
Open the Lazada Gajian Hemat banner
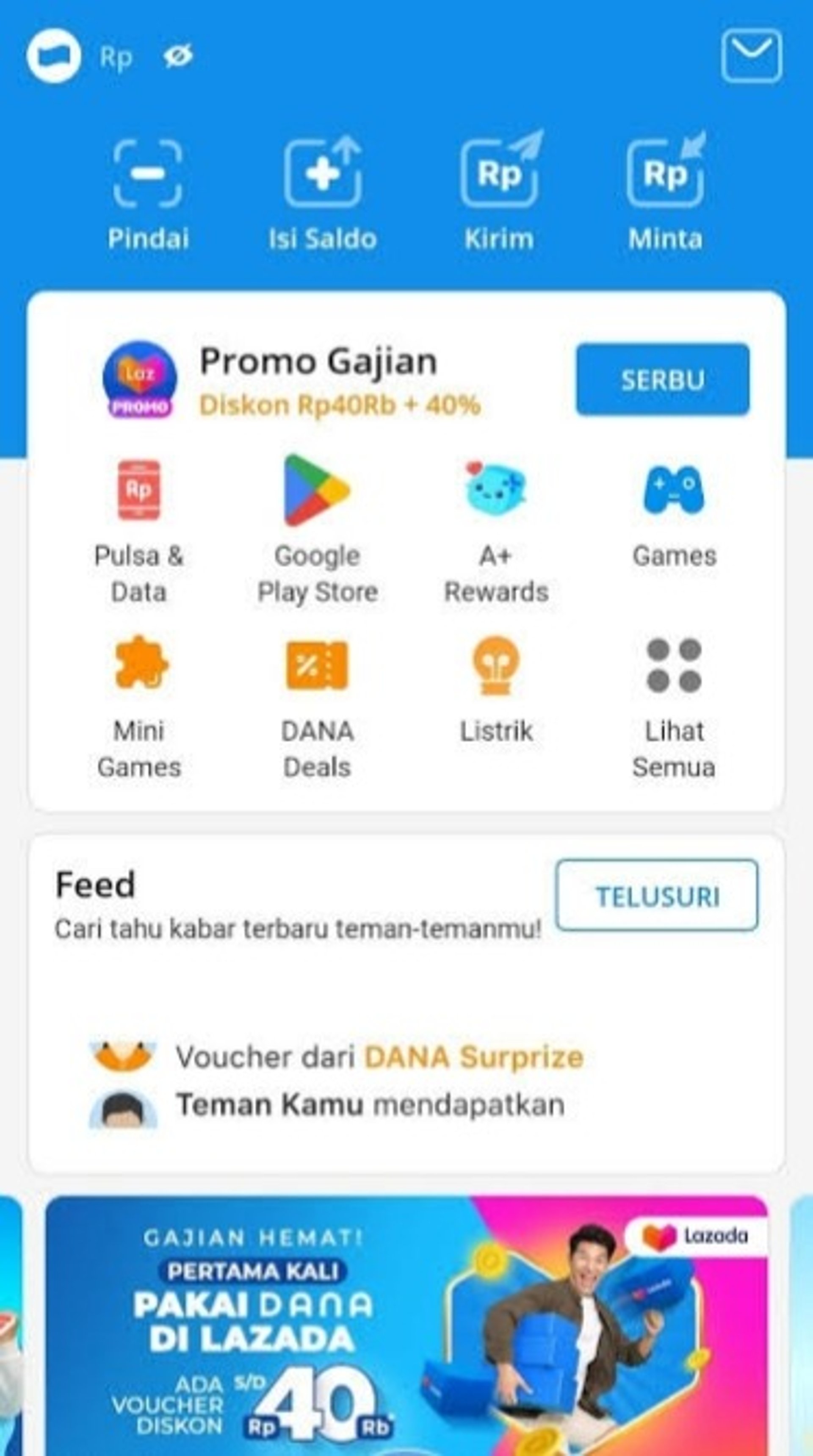pyautogui.click(x=406, y=1328)
